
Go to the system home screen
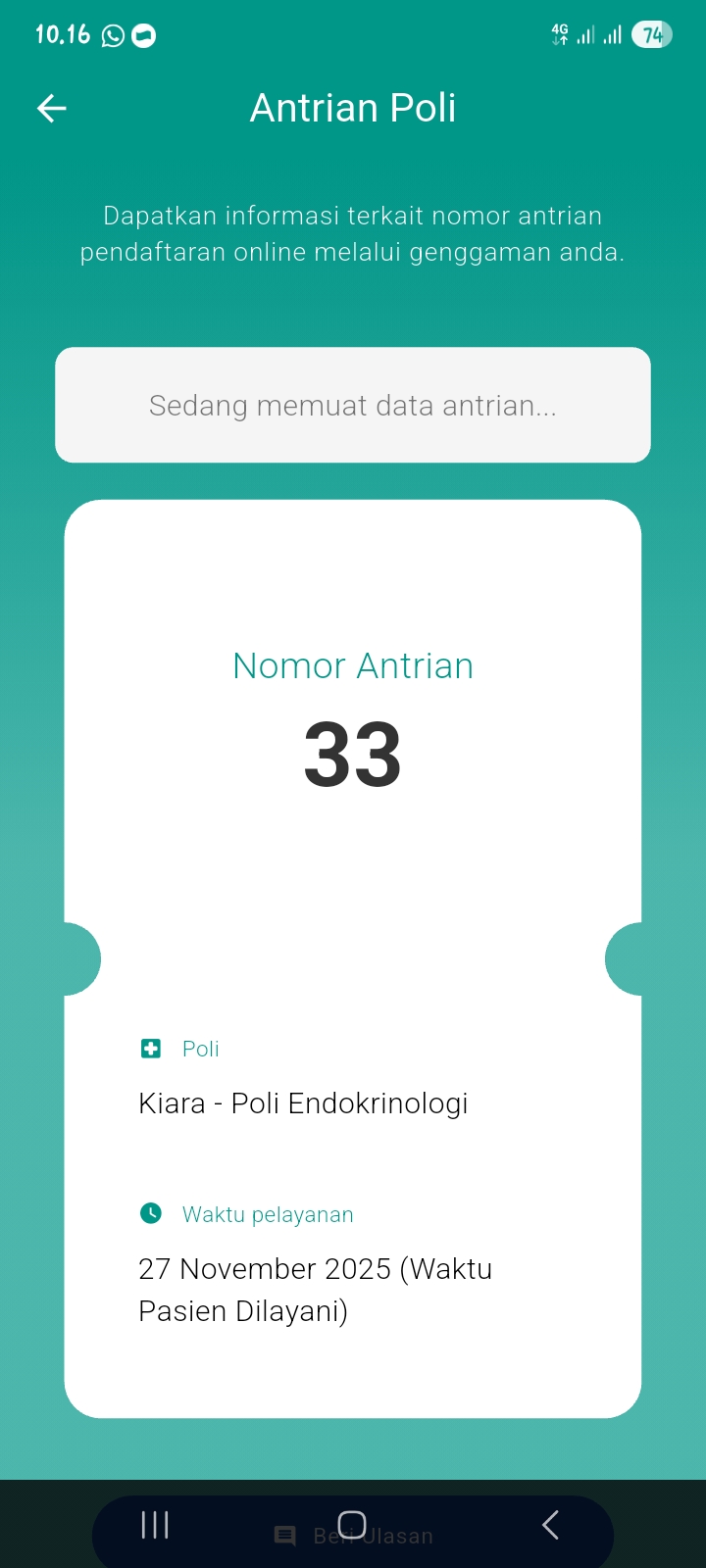click(x=352, y=1524)
